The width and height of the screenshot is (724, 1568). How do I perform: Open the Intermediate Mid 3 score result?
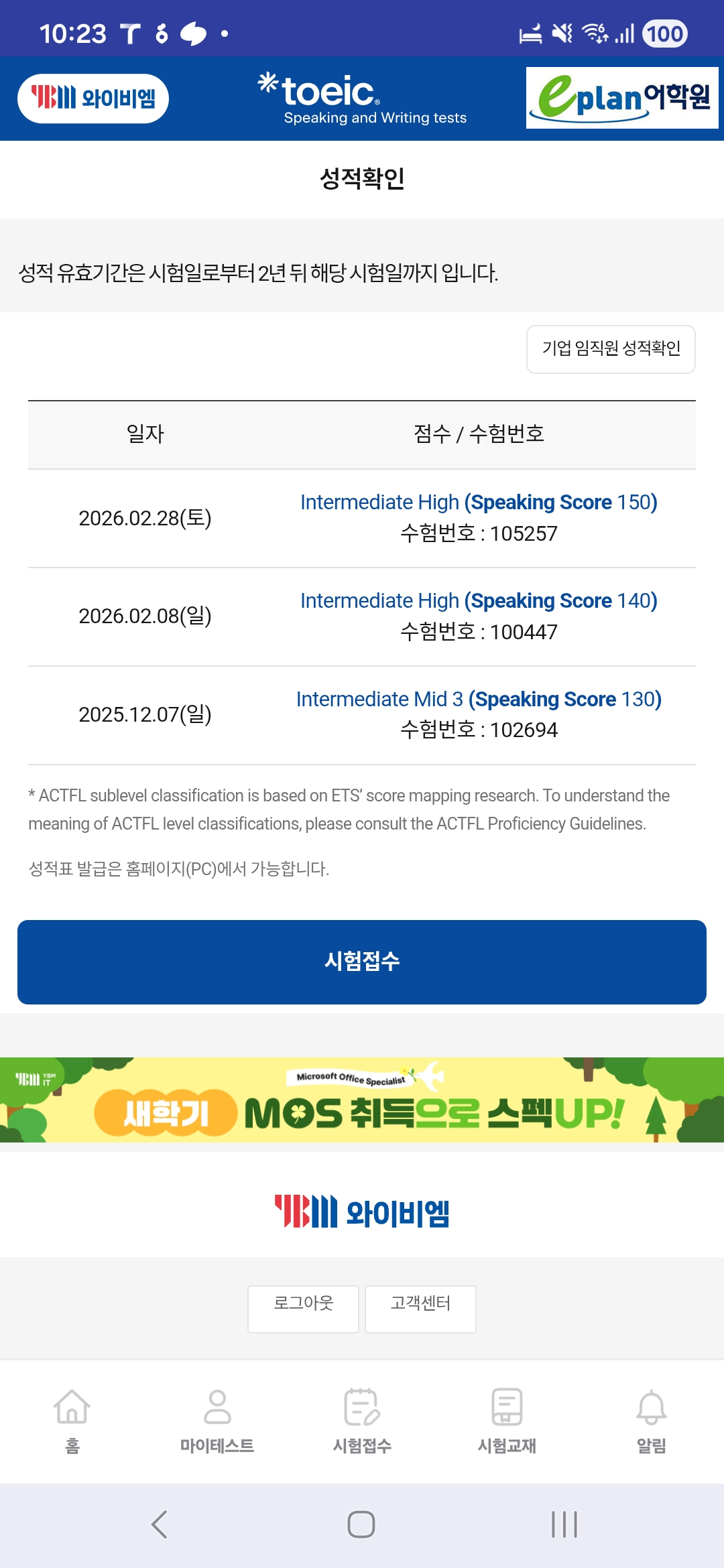pyautogui.click(x=479, y=700)
